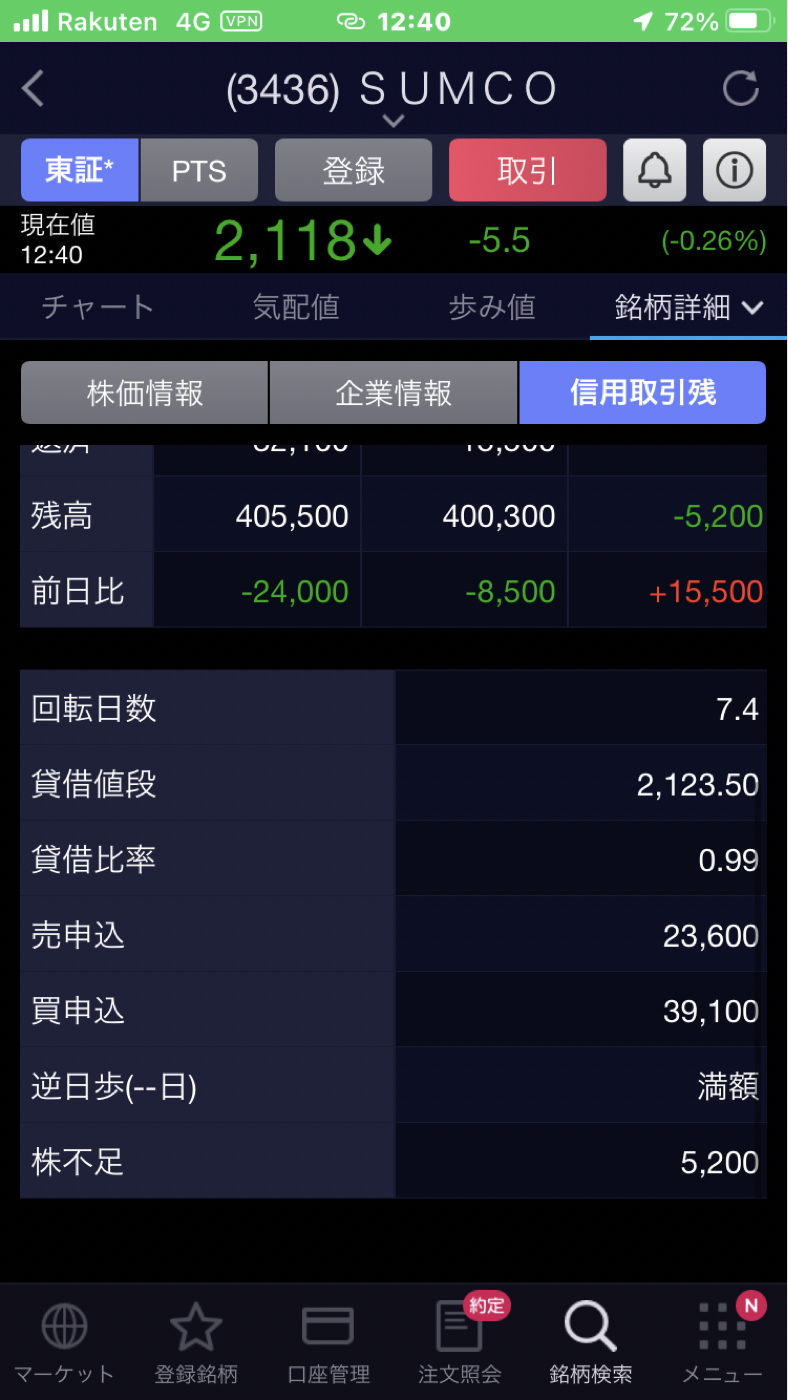The width and height of the screenshot is (788, 1400).
Task: Tap the 登録 button to register stock
Action: pyautogui.click(x=353, y=171)
